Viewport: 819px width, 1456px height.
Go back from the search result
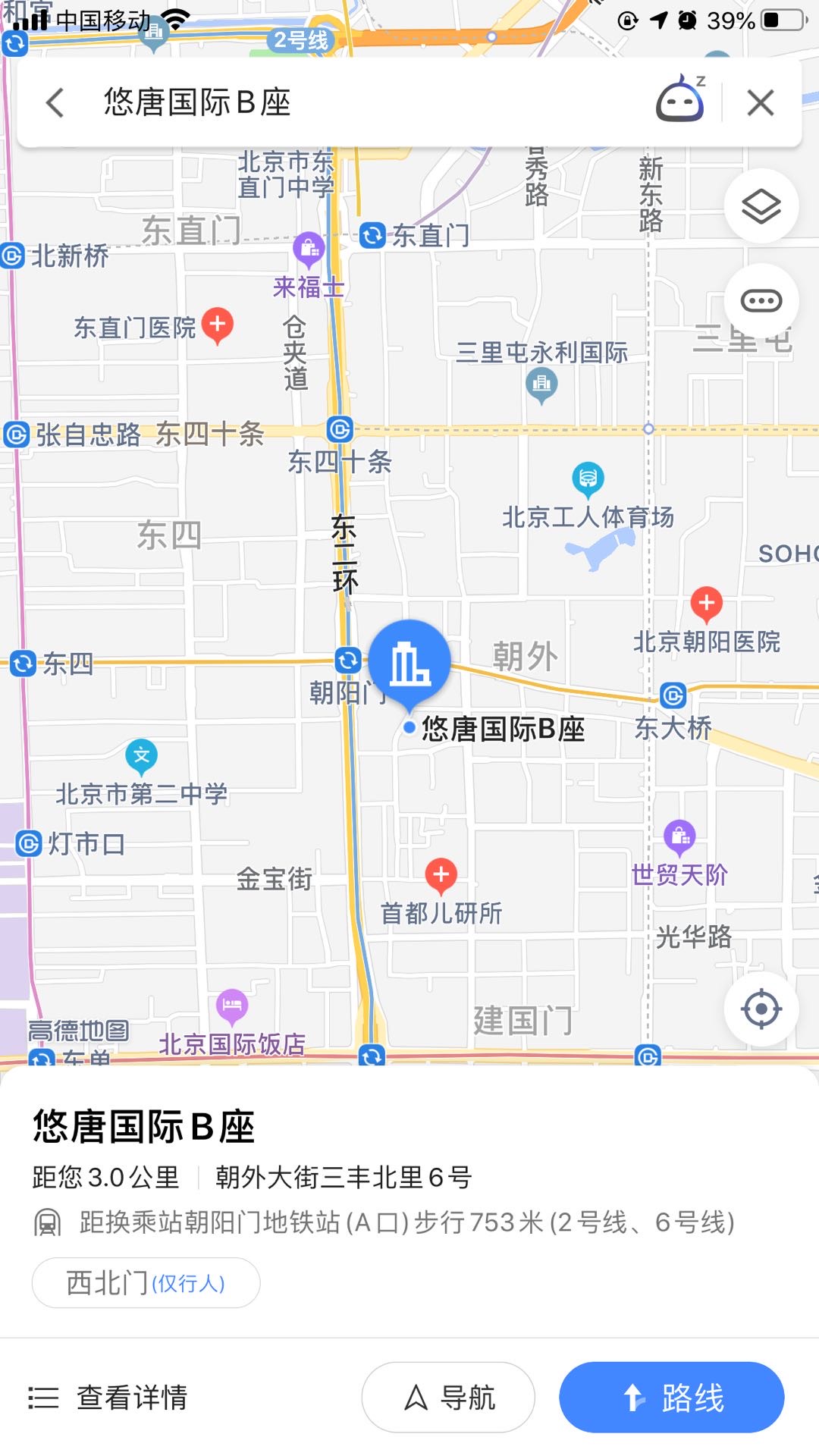(55, 102)
